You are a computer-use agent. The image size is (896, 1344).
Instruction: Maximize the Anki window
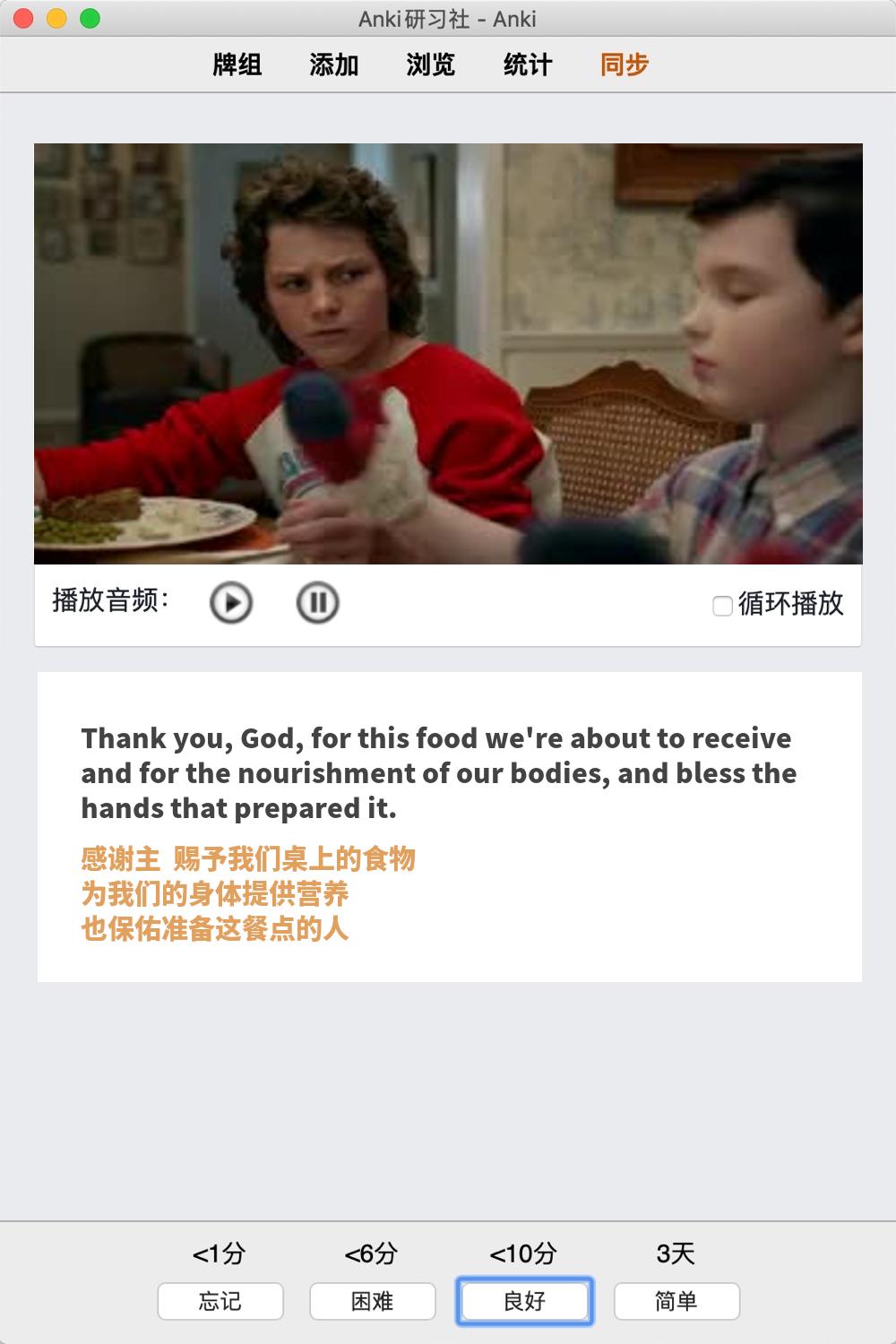pos(90,19)
